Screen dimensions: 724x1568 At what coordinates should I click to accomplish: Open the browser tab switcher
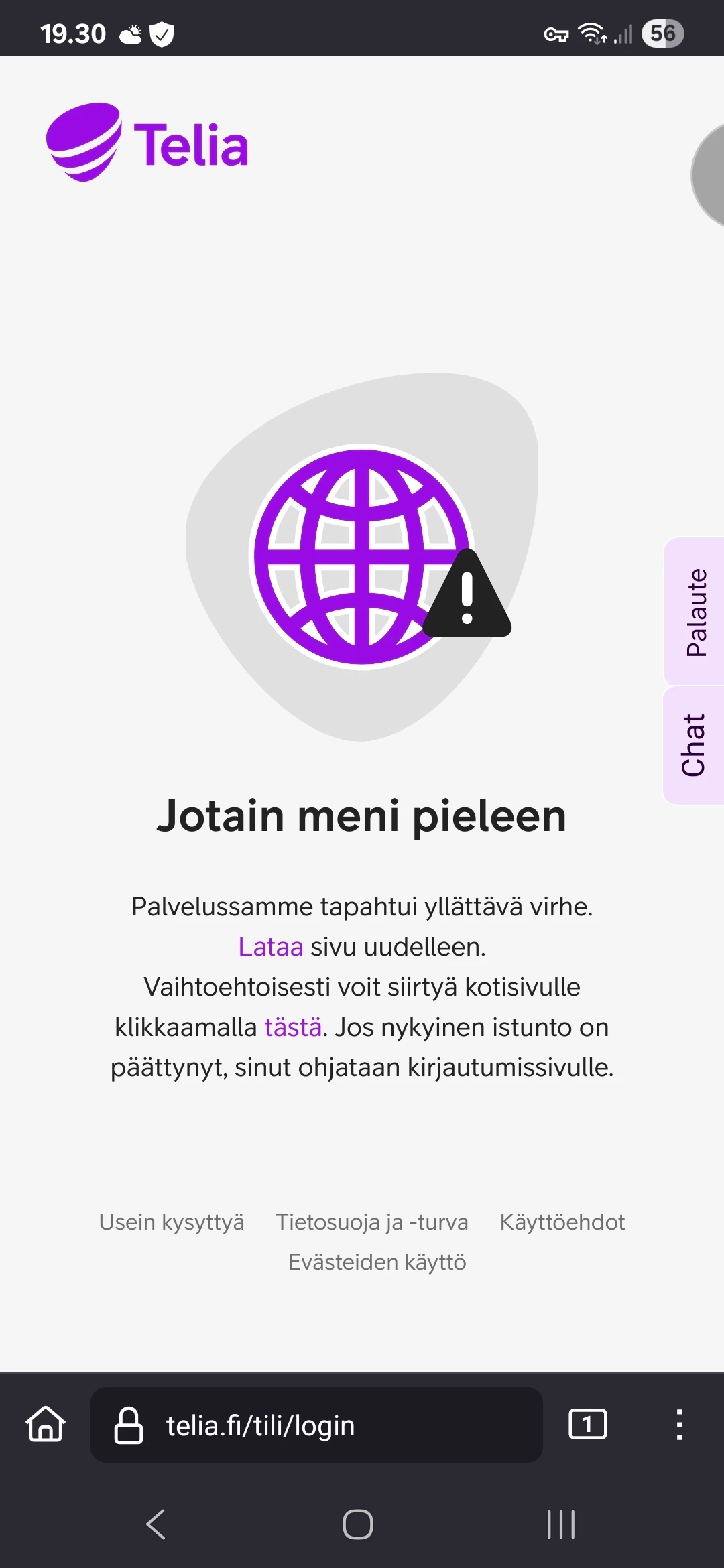point(587,1424)
